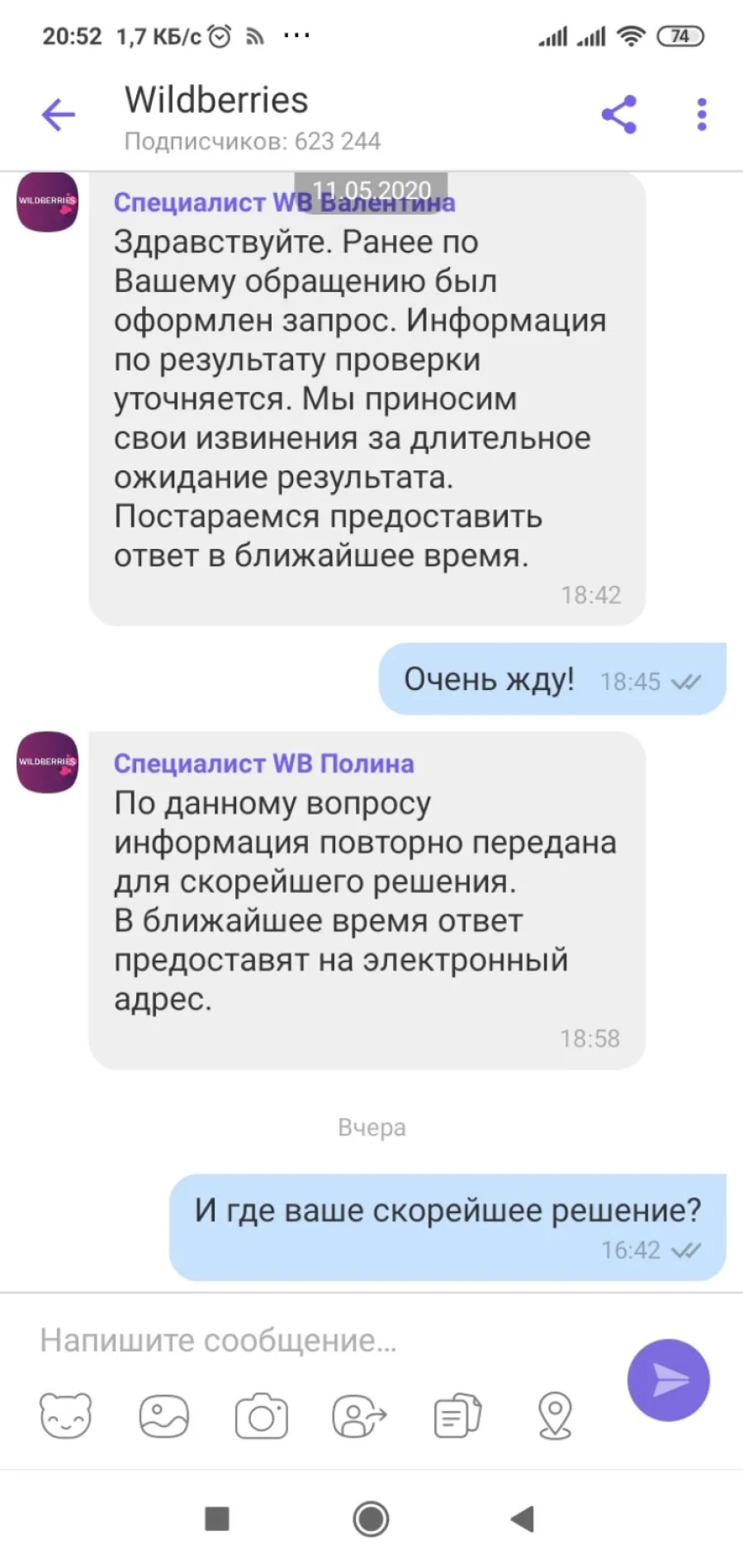Focus the message input field
The width and height of the screenshot is (743, 1568).
click(x=322, y=1340)
